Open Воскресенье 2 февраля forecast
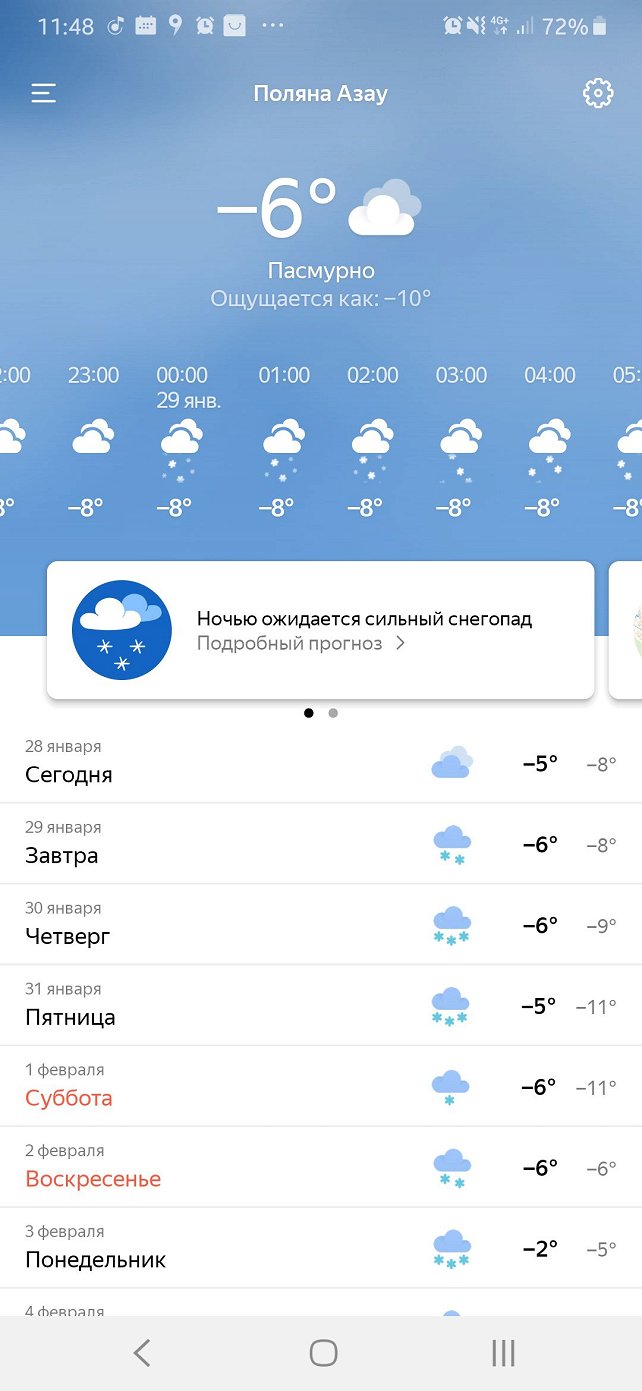Image resolution: width=642 pixels, height=1391 pixels. tap(320, 1168)
